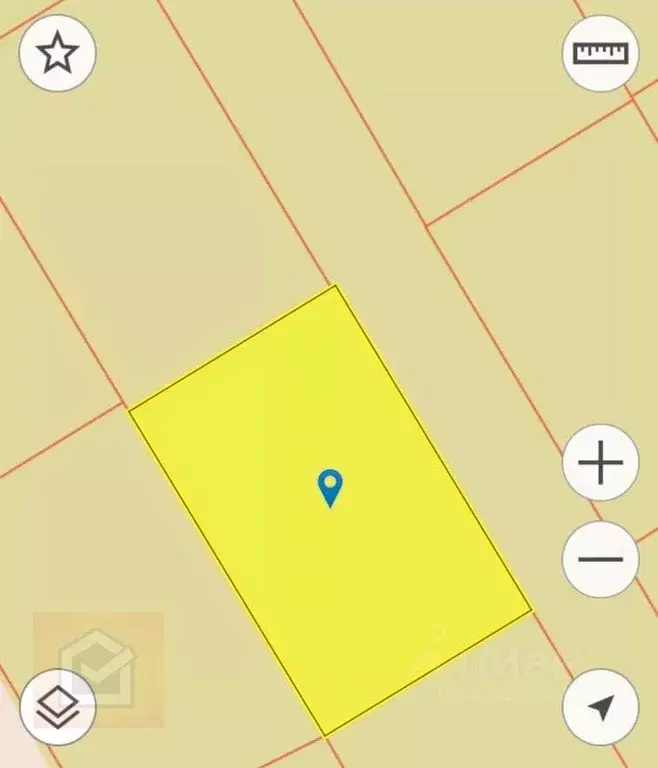
Task: Zoom in with the plus button
Action: click(x=600, y=463)
